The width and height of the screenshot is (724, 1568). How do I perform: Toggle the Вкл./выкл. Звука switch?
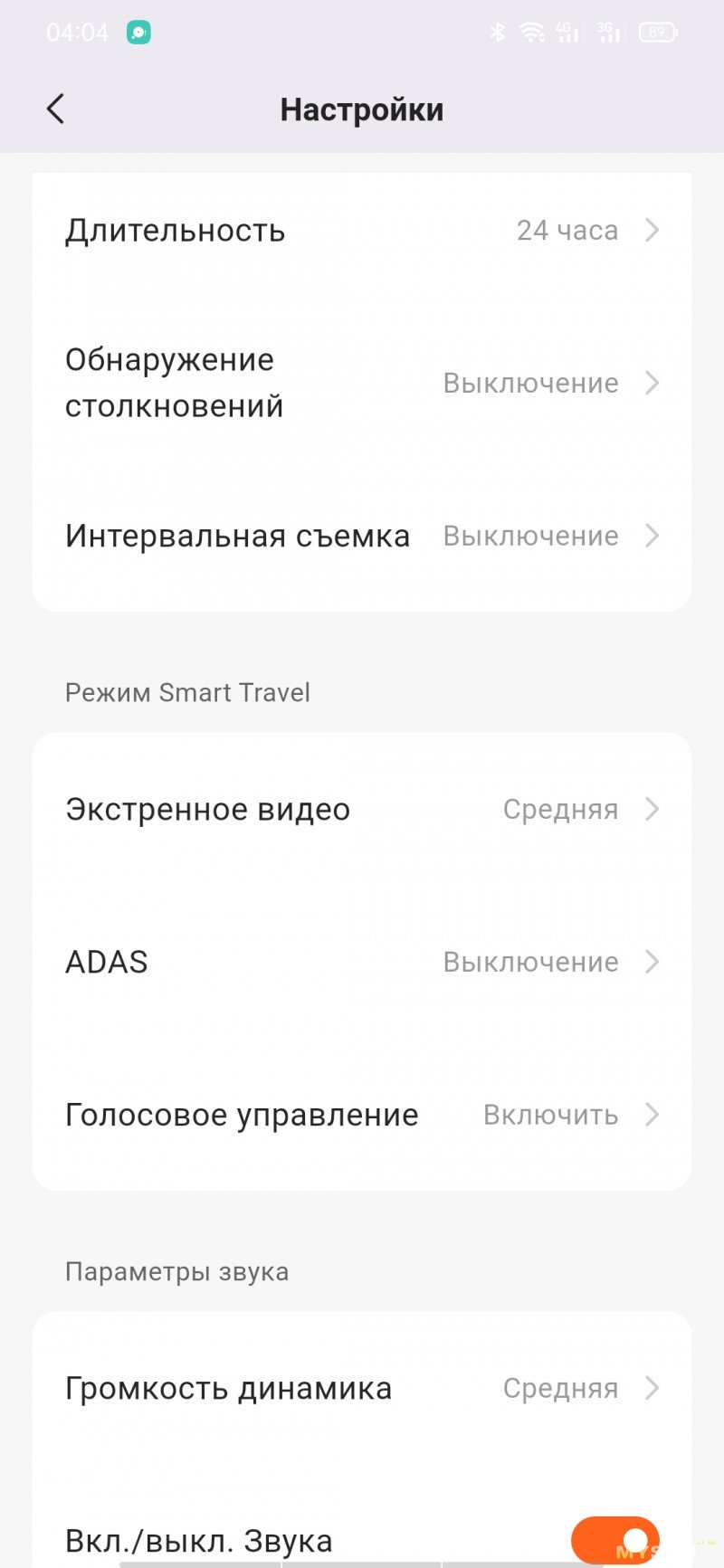(x=615, y=1540)
